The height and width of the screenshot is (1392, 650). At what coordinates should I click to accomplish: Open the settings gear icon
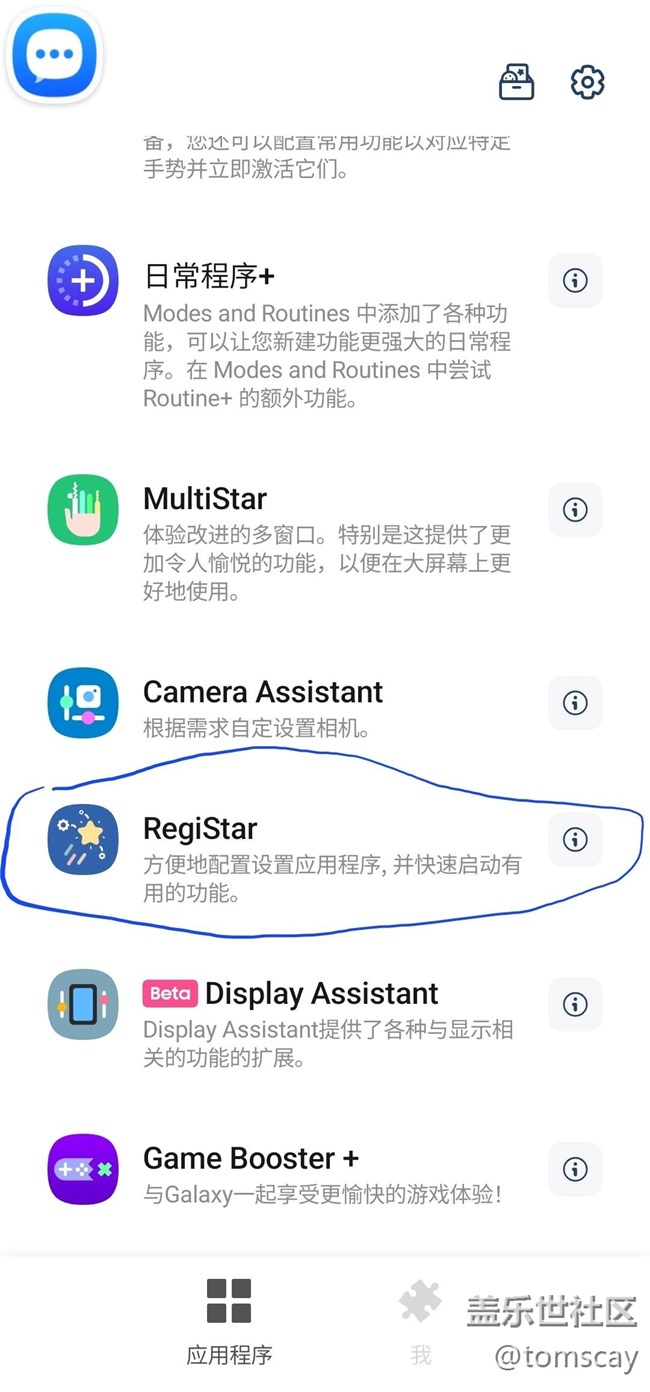tap(587, 82)
